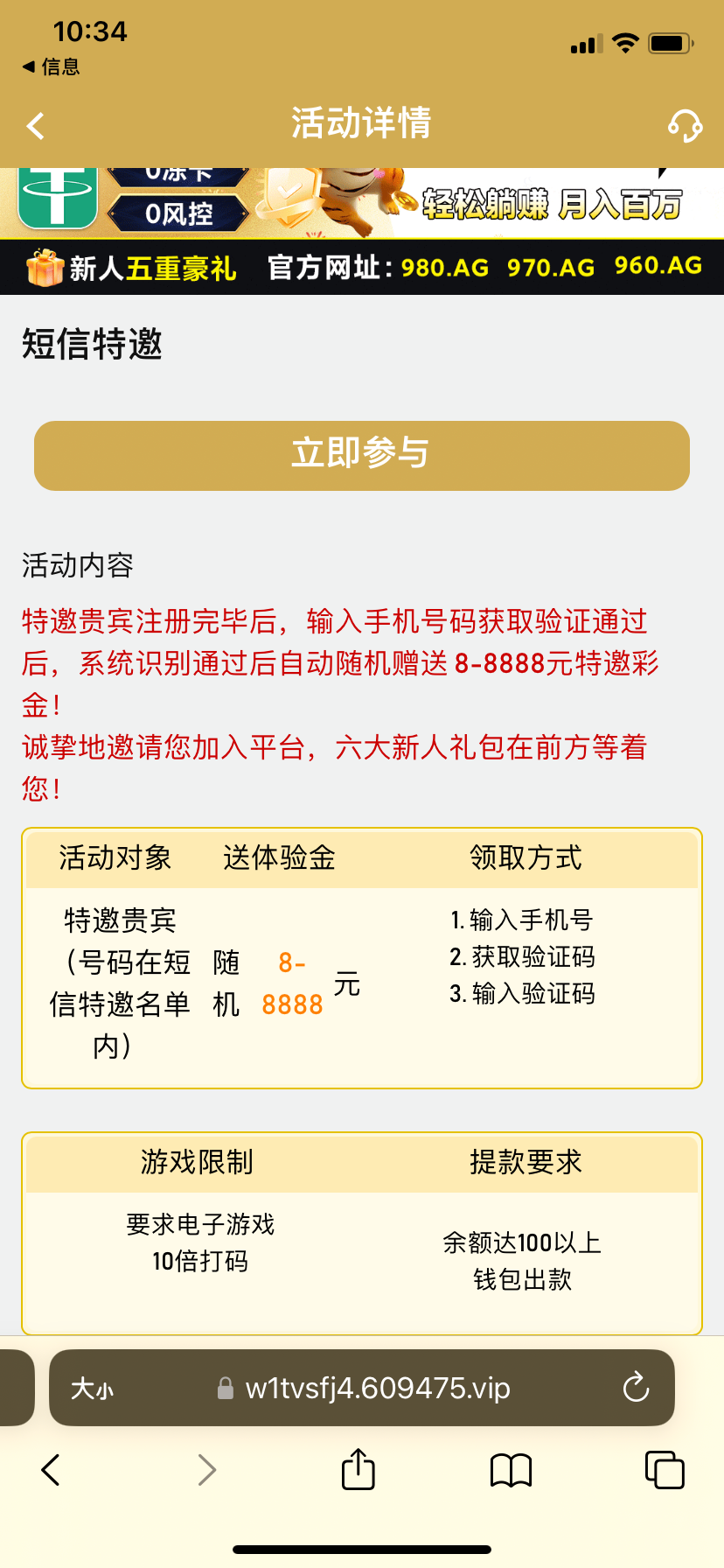Go back from the 活动详情 page

(x=36, y=126)
